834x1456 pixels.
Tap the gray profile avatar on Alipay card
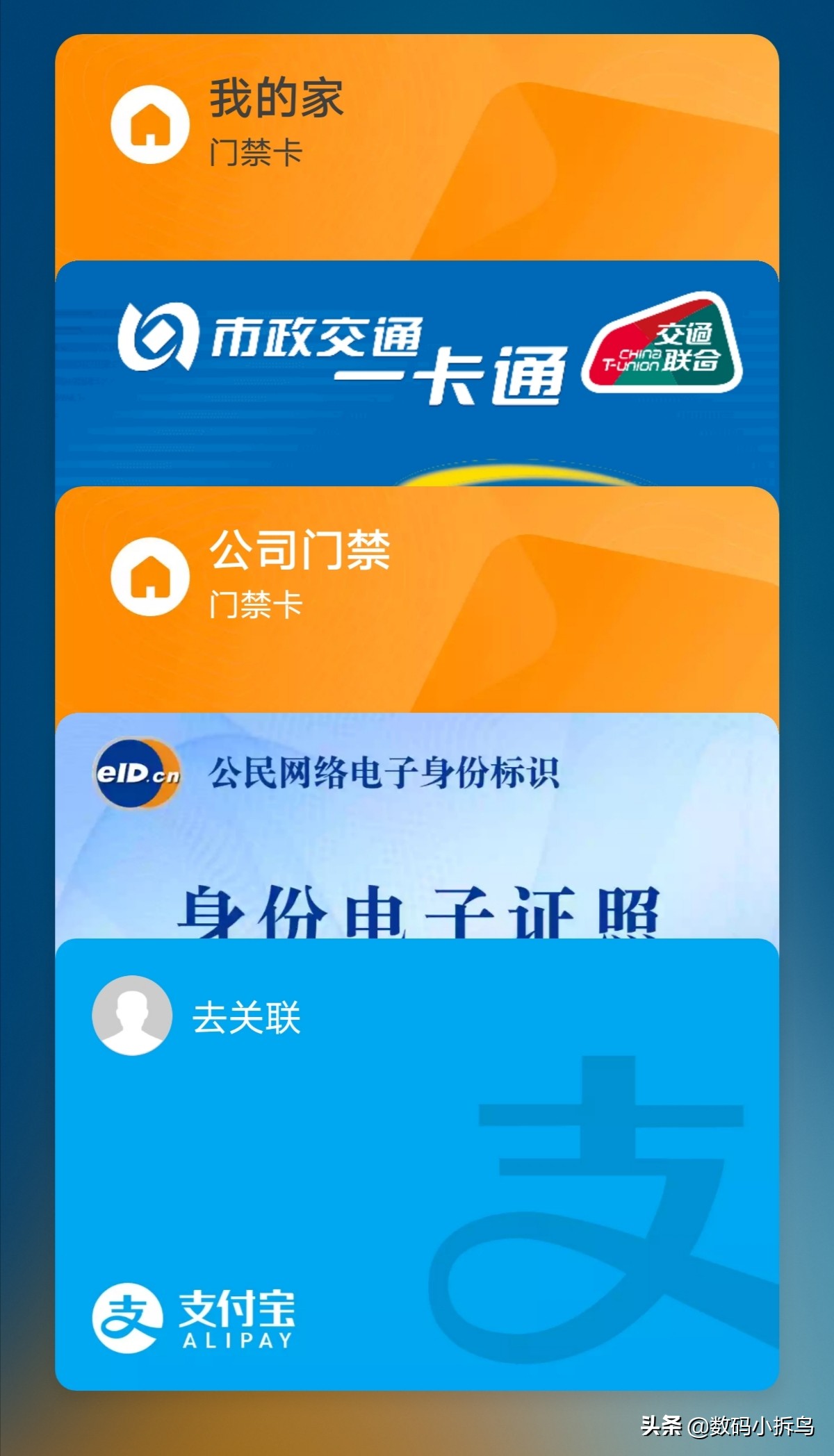[132, 1014]
